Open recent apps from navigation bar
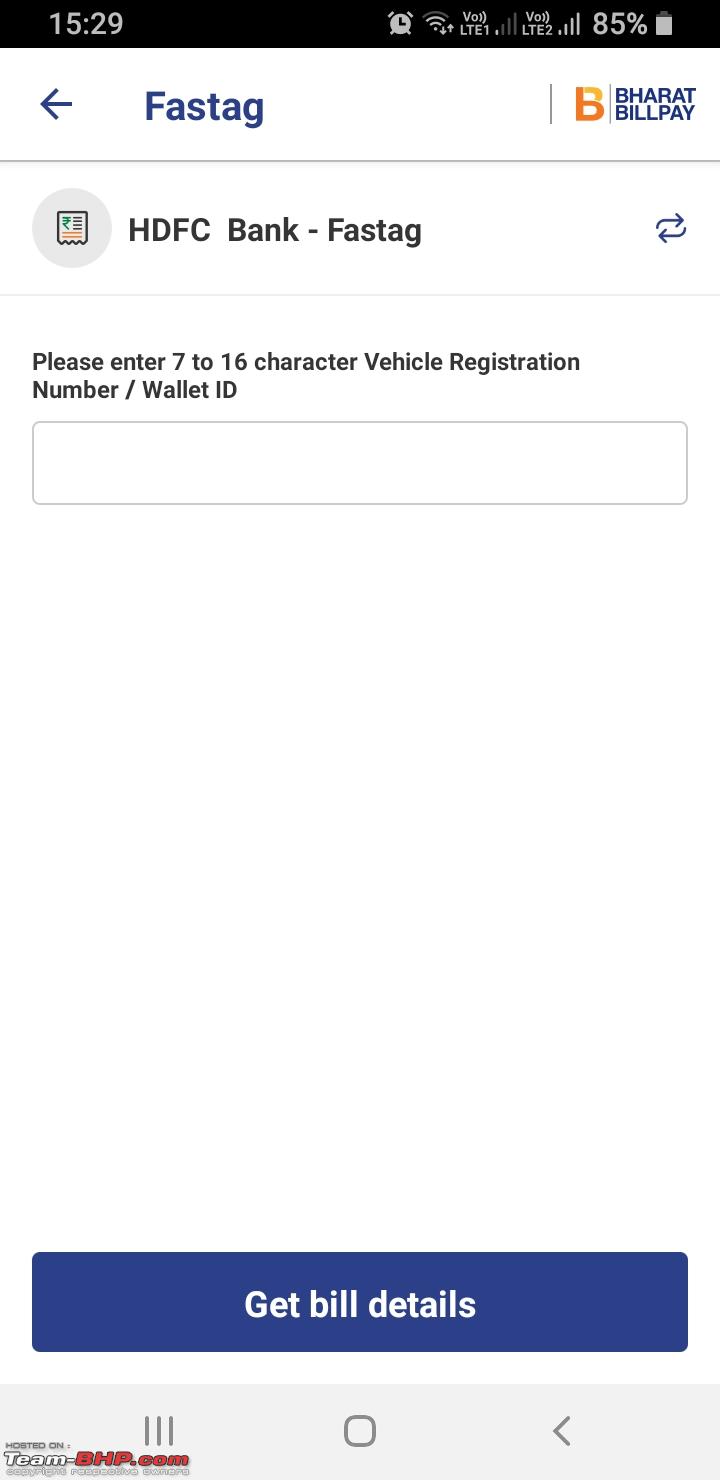720x1480 pixels. point(159,1431)
